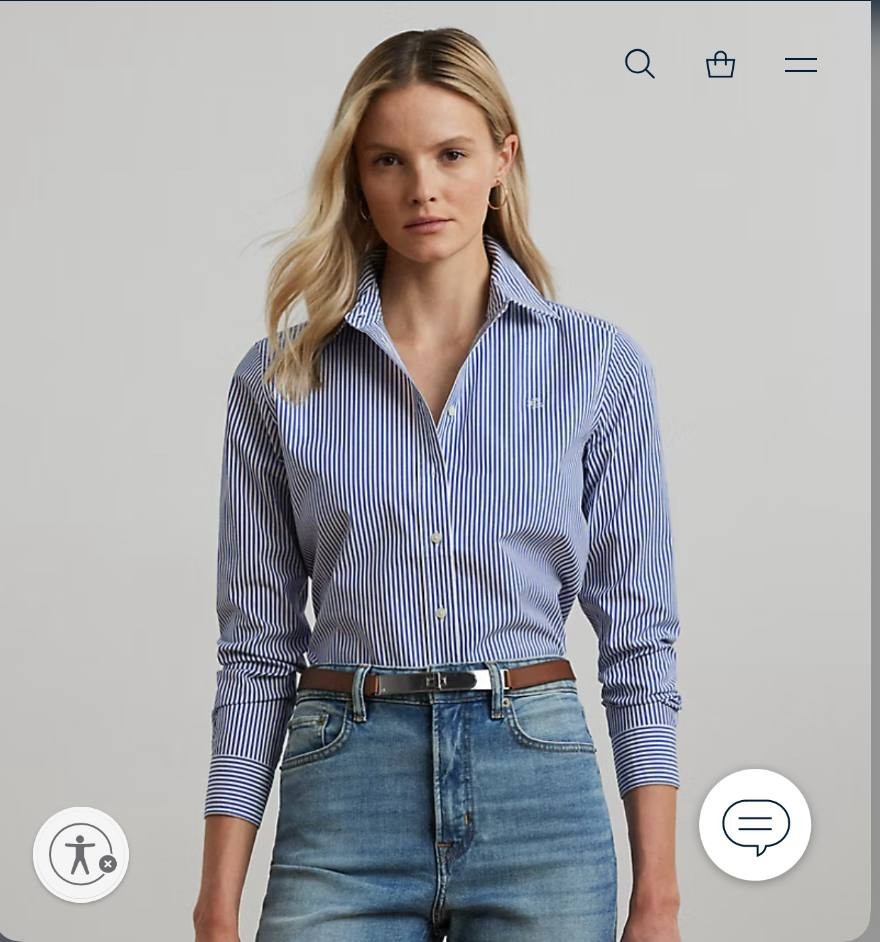This screenshot has height=942, width=880.
Task: Open accessibility options
Action: [78, 853]
